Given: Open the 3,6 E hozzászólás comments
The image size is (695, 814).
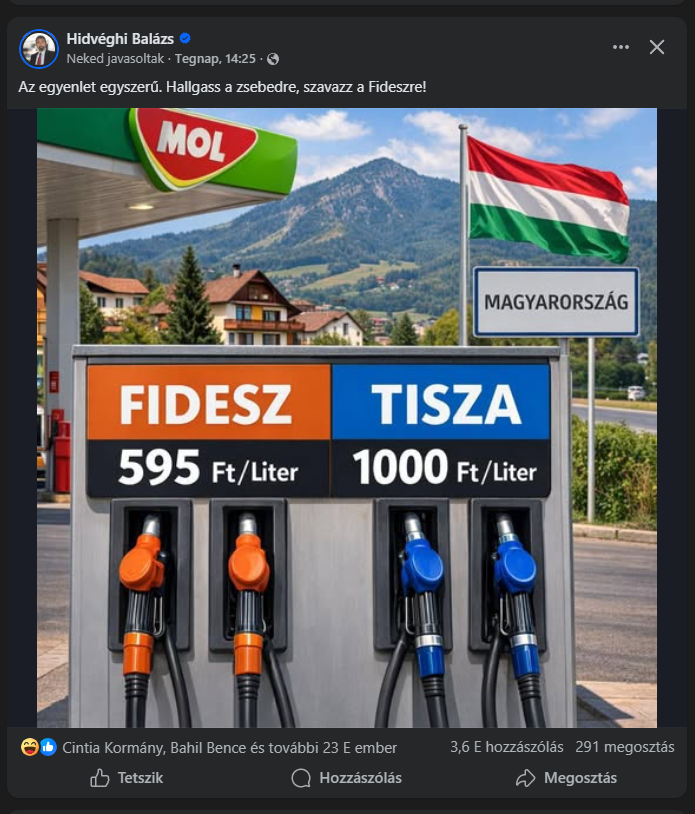Looking at the screenshot, I should [507, 747].
